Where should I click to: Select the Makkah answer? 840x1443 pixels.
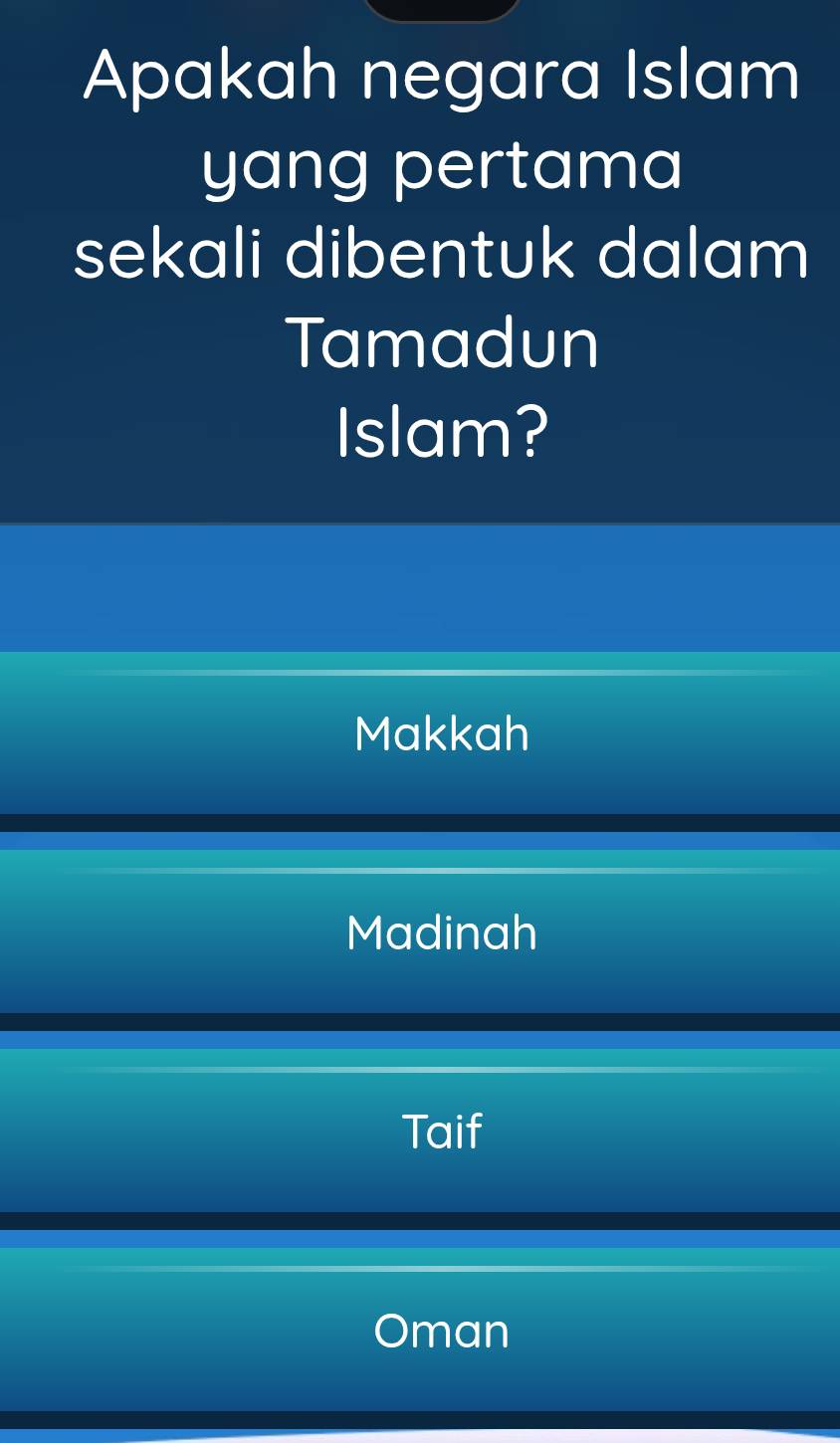441,734
